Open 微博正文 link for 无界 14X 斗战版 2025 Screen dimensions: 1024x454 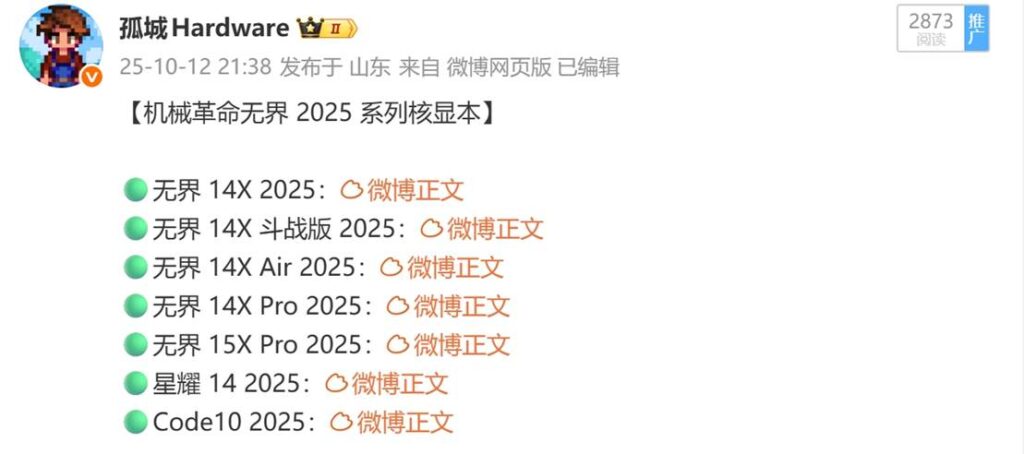[483, 229]
